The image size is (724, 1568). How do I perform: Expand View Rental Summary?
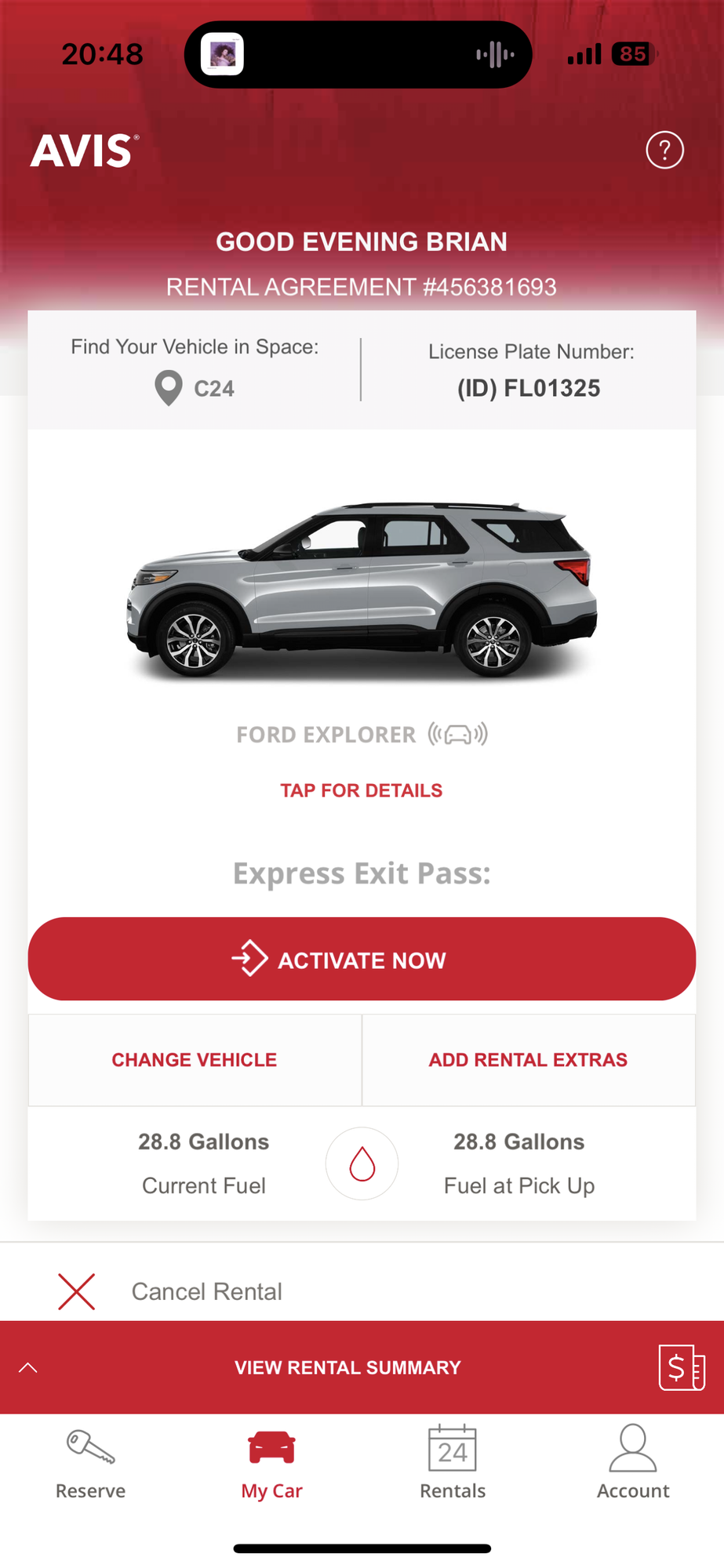347,1367
